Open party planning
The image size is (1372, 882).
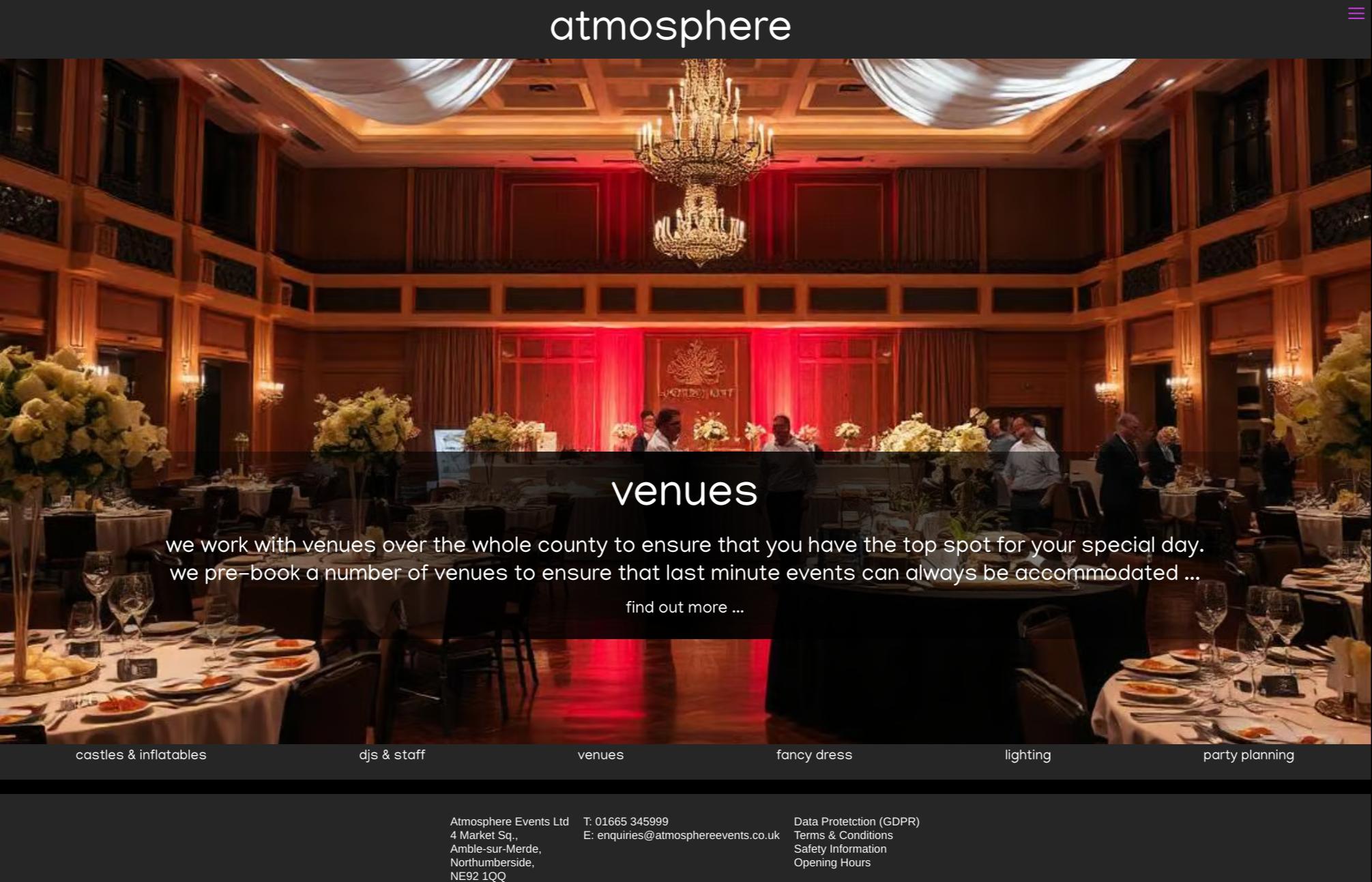click(x=1248, y=755)
